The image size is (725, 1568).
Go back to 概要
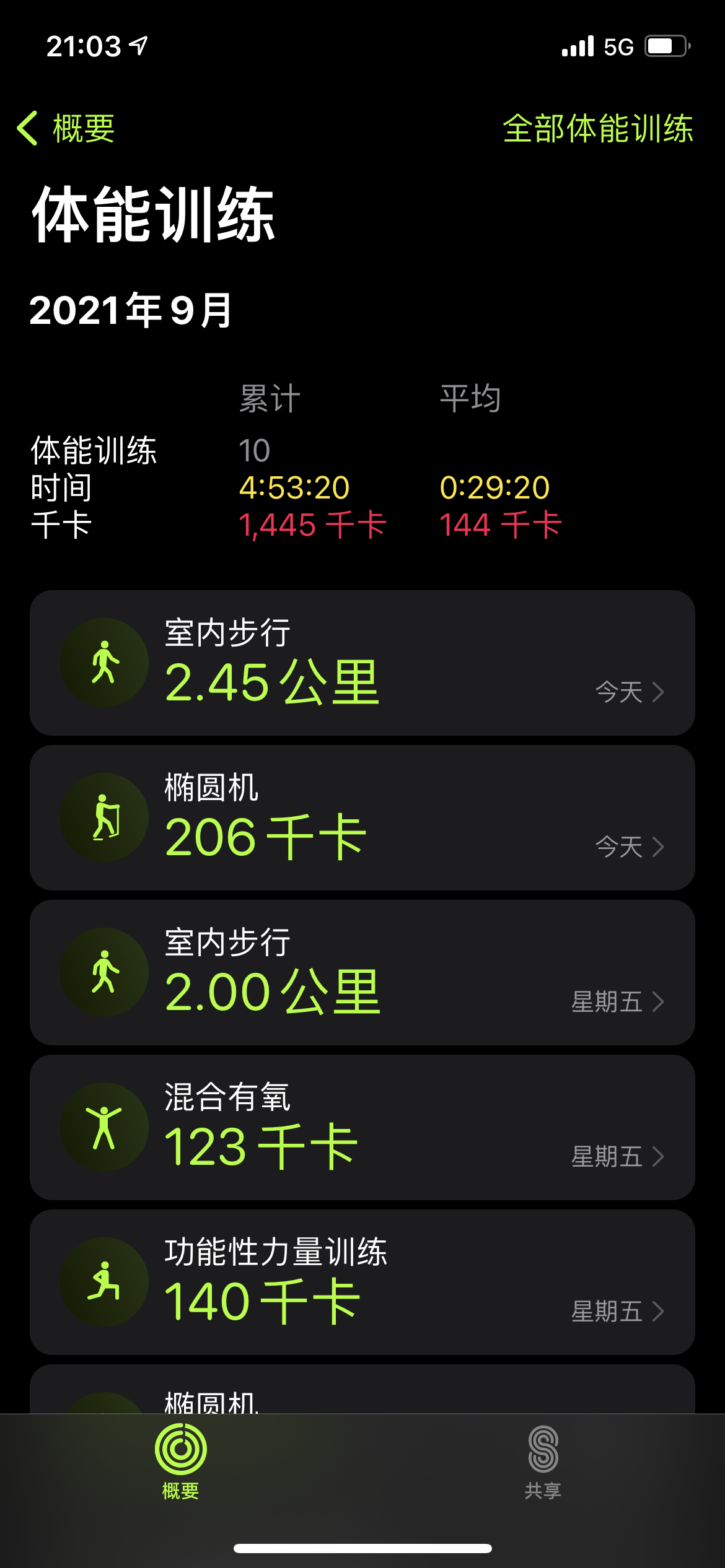coord(66,129)
